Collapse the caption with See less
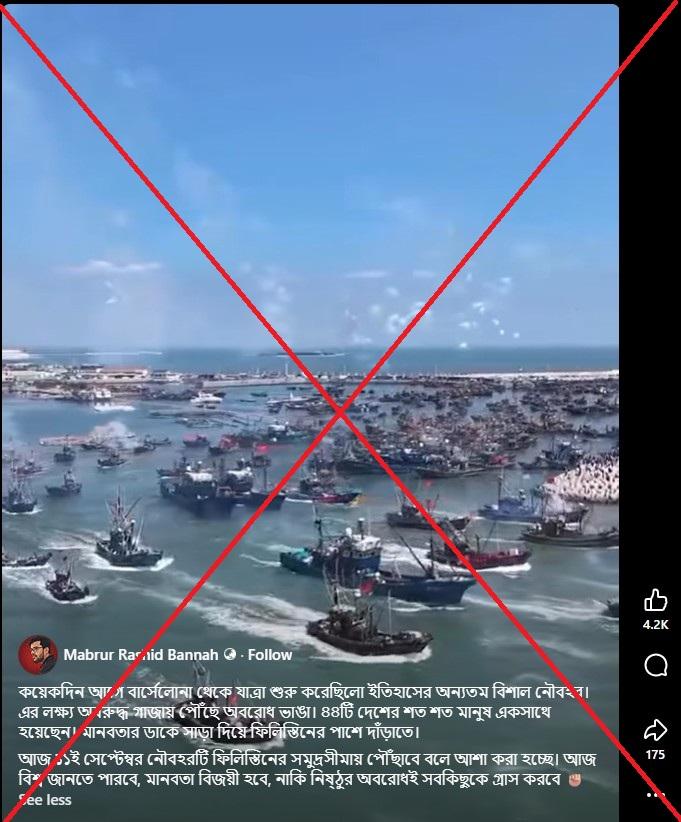 point(45,800)
